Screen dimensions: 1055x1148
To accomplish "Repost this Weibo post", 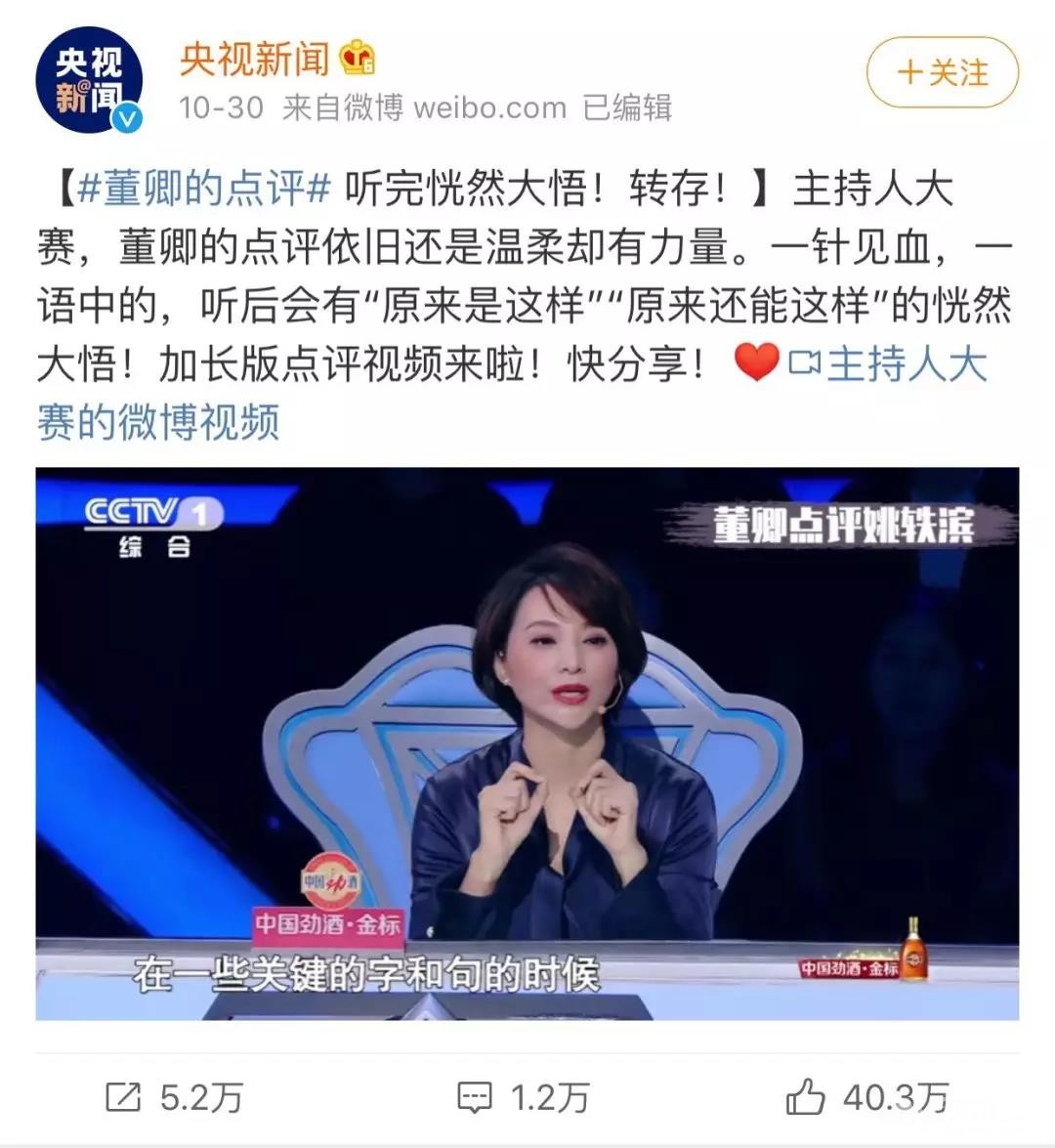I will (174, 1097).
